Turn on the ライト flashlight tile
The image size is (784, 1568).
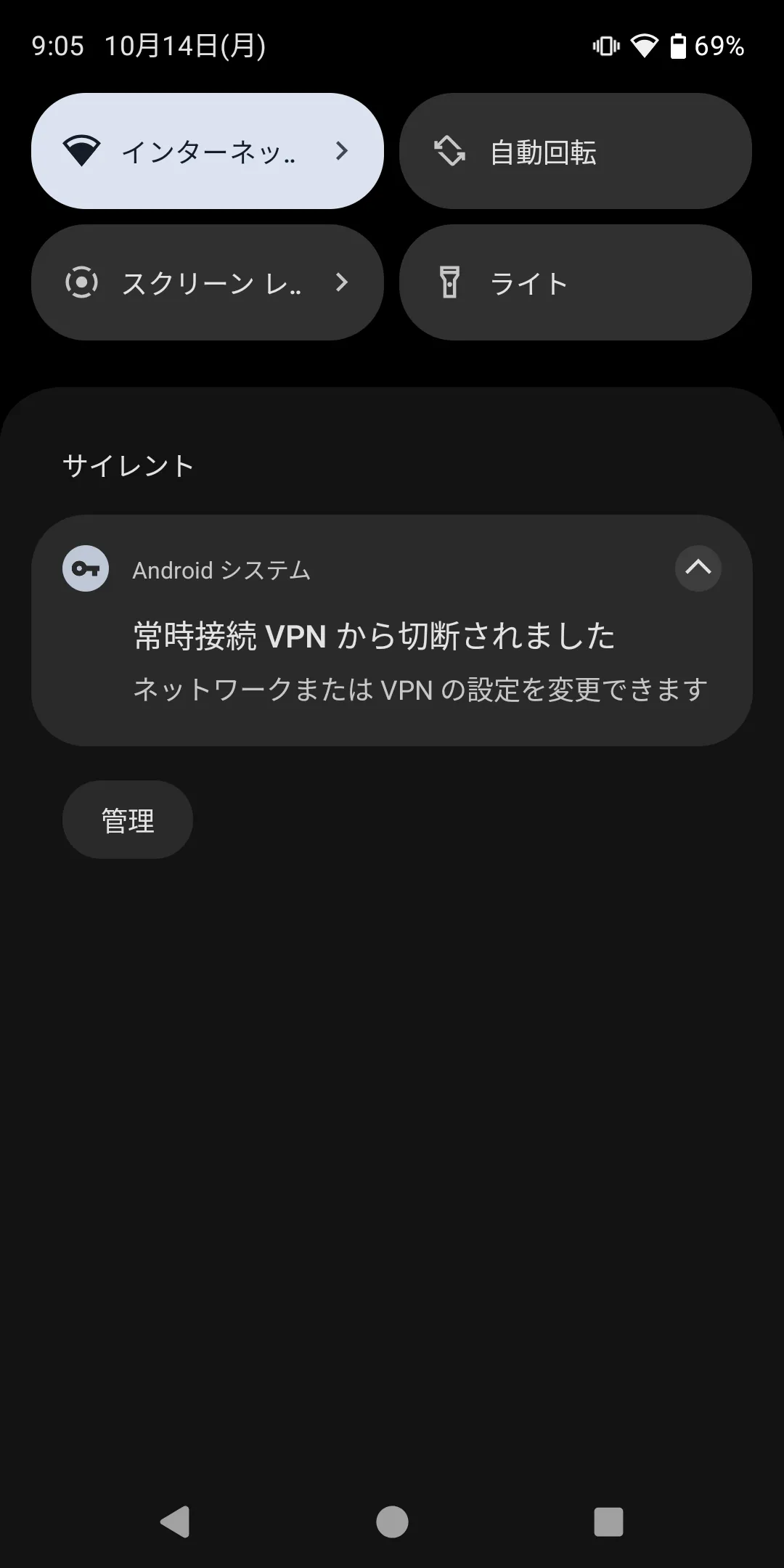575,282
